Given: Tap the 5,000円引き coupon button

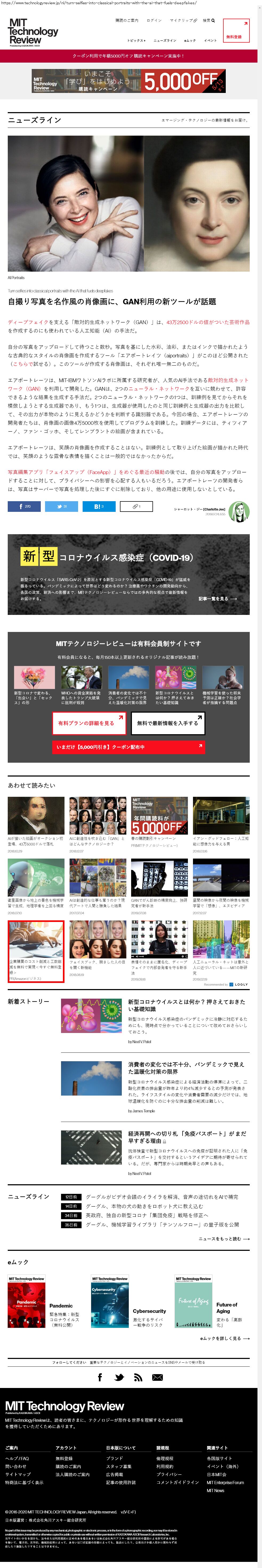Looking at the screenshot, I should pyautogui.click(x=128, y=746).
